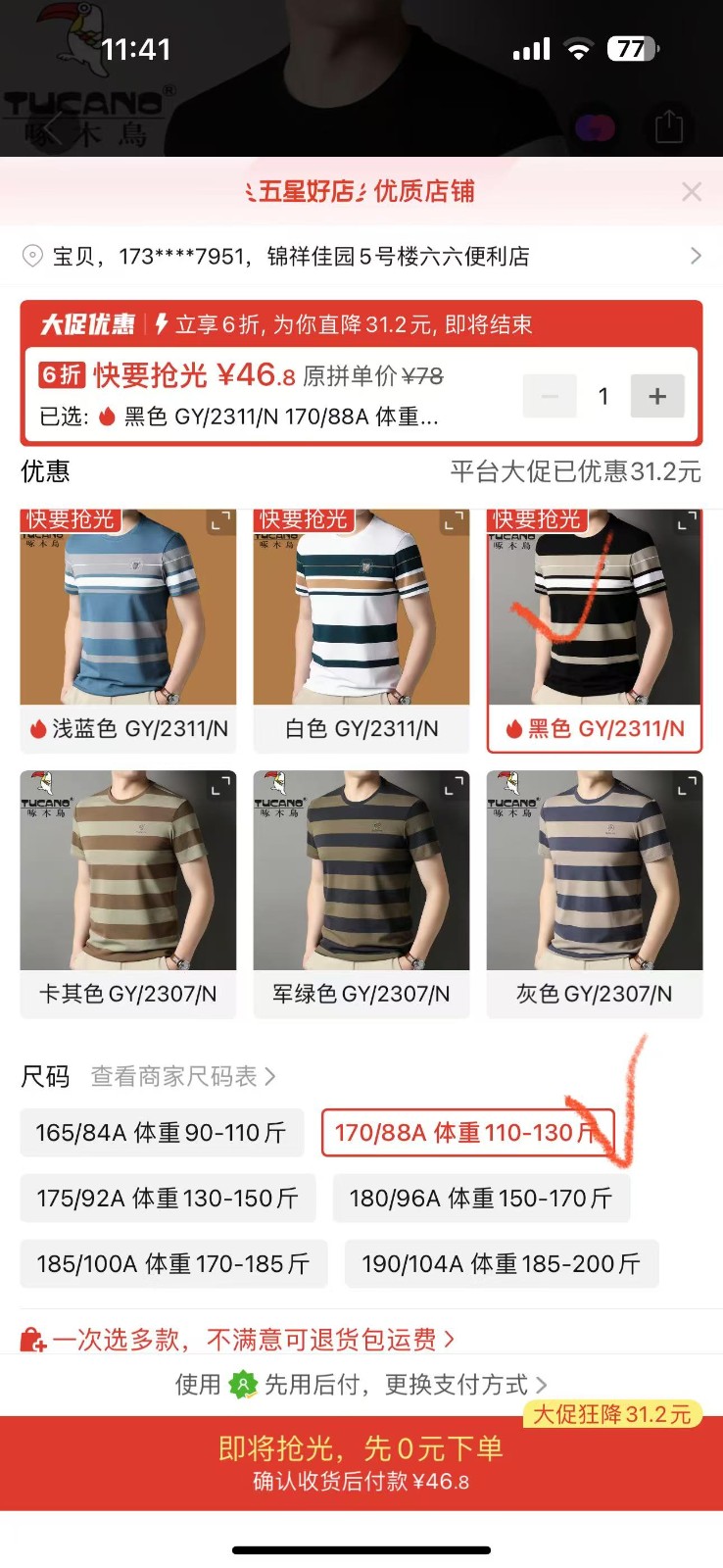Increase quantity with the plus button
Viewport: 723px width, 1568px height.
[x=656, y=396]
